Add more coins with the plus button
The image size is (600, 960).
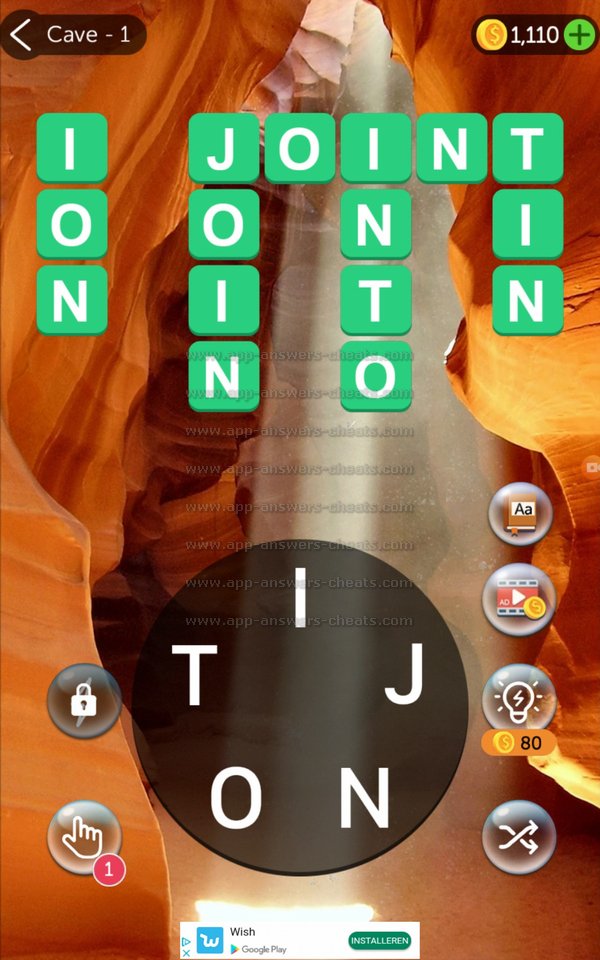580,35
